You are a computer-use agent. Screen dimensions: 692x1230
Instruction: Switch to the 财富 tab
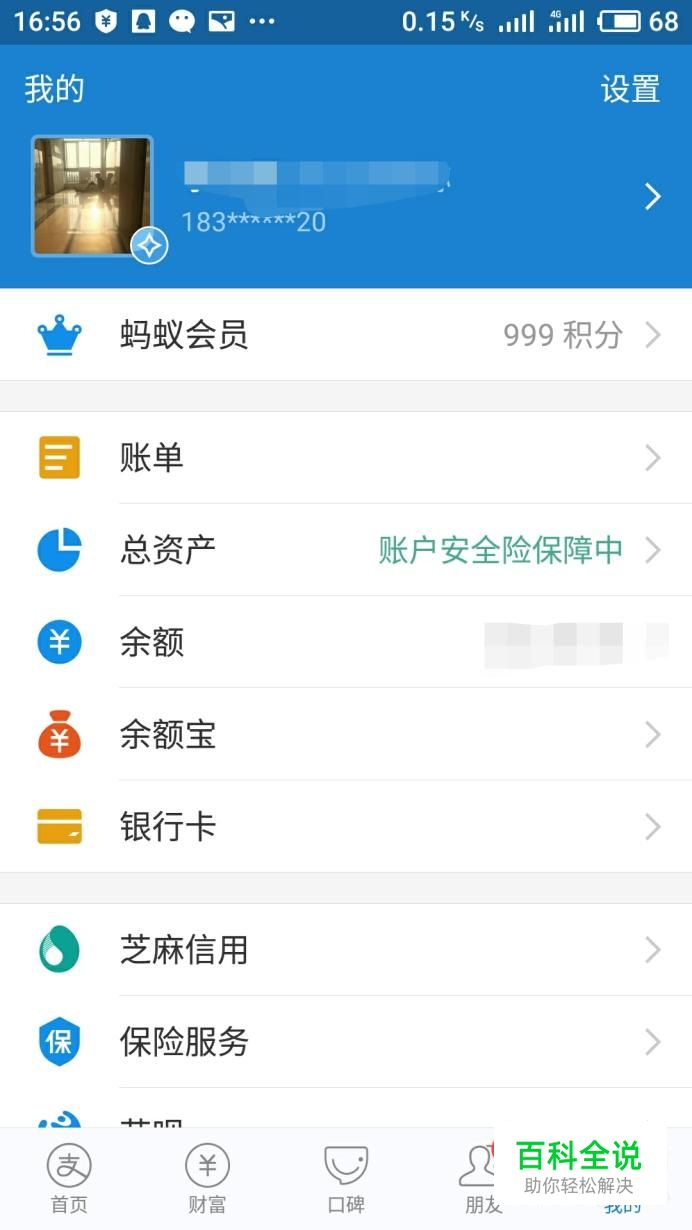pyautogui.click(x=207, y=1180)
